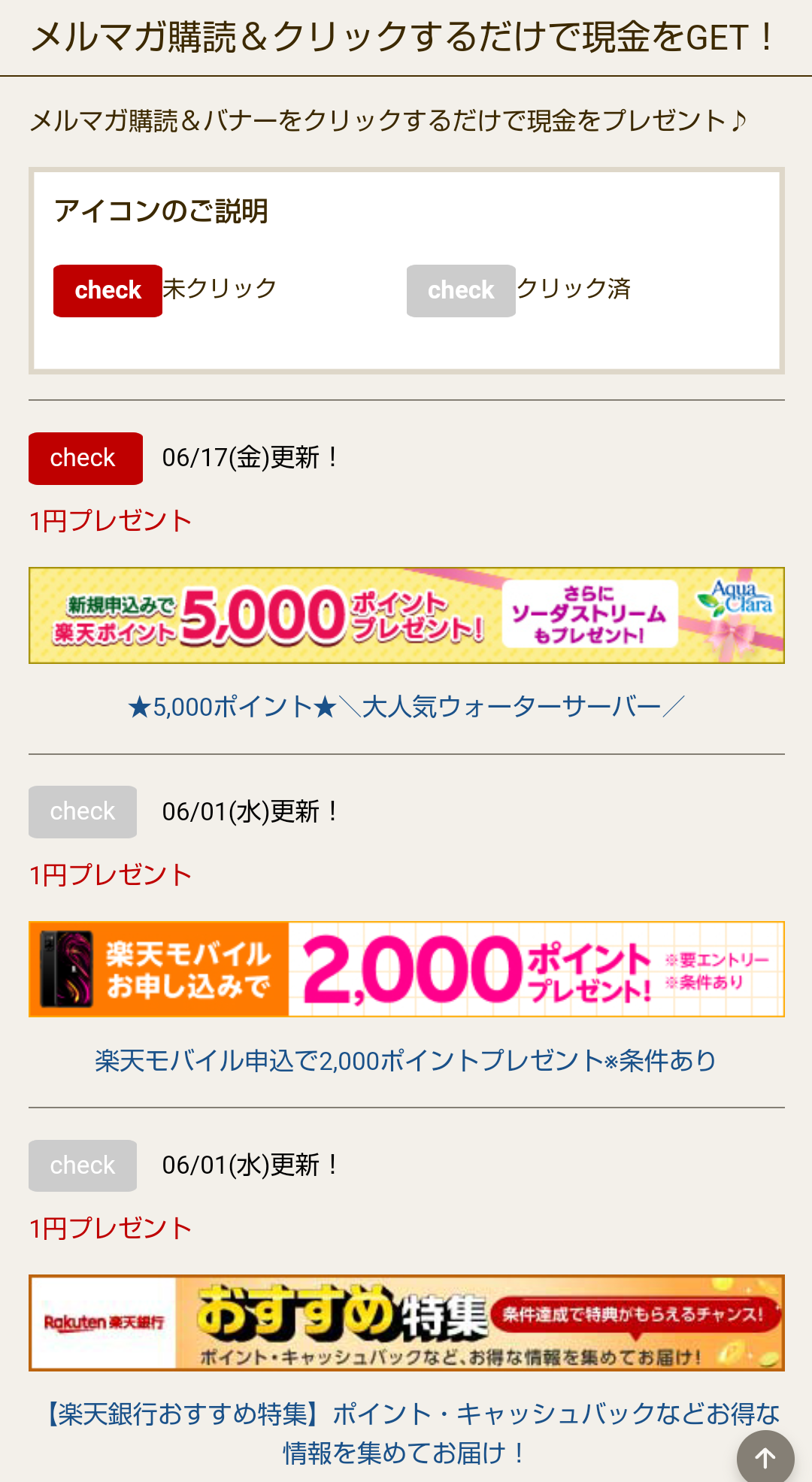Screen dimensions: 812x1482
Task: Open the 楽天銀行 おすすめ特集 banner
Action: coord(406,1323)
